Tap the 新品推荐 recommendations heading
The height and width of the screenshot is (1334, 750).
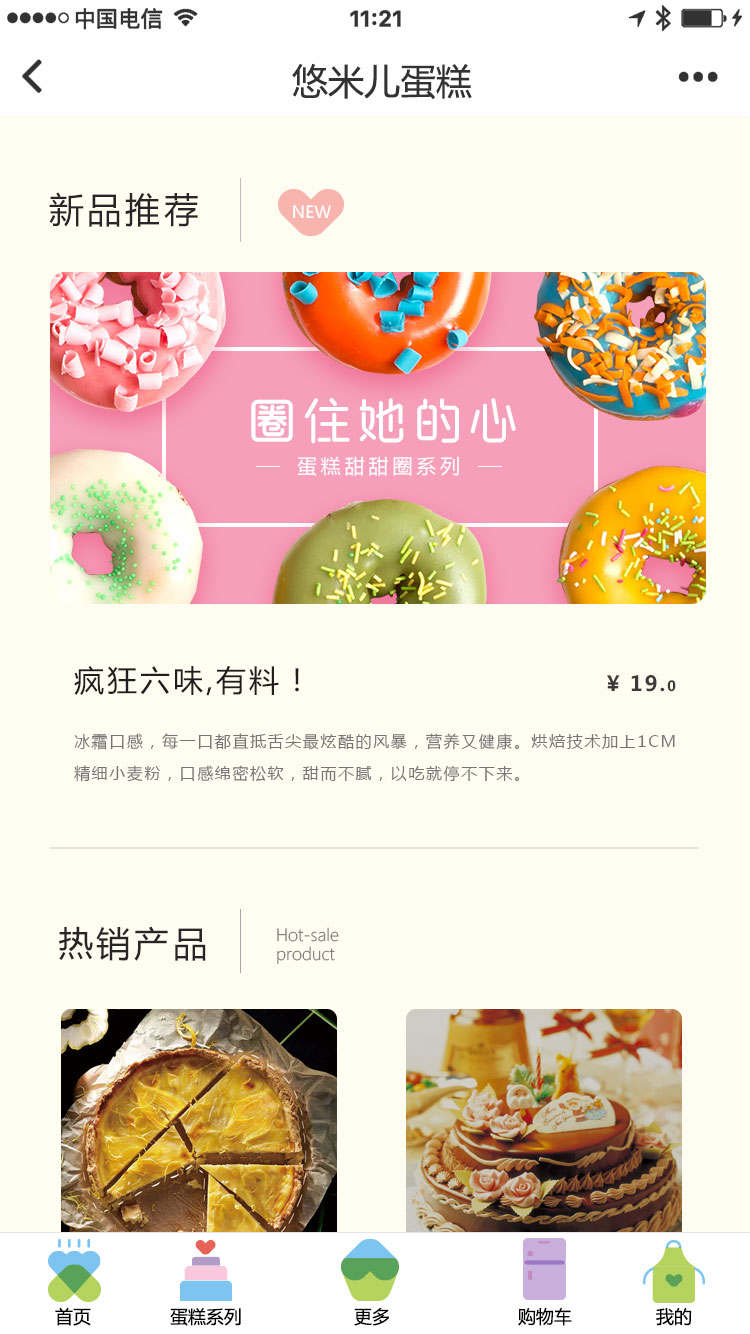coord(122,211)
